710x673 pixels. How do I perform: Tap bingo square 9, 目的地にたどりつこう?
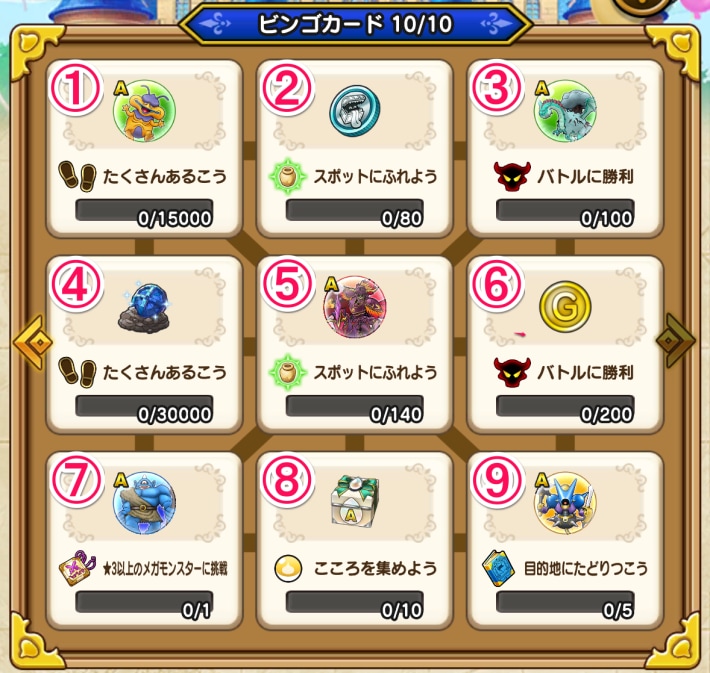tap(565, 540)
